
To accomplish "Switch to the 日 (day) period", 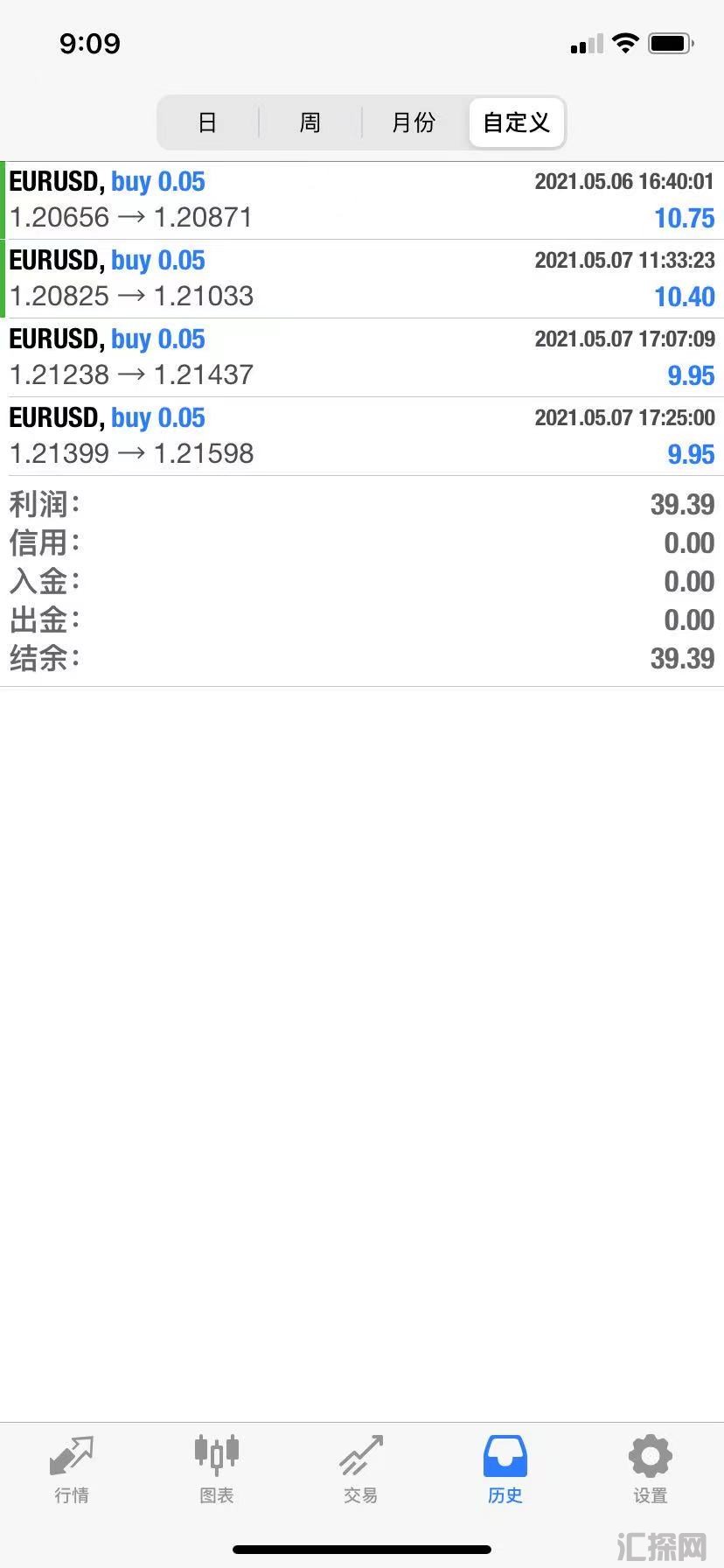I will [x=207, y=122].
